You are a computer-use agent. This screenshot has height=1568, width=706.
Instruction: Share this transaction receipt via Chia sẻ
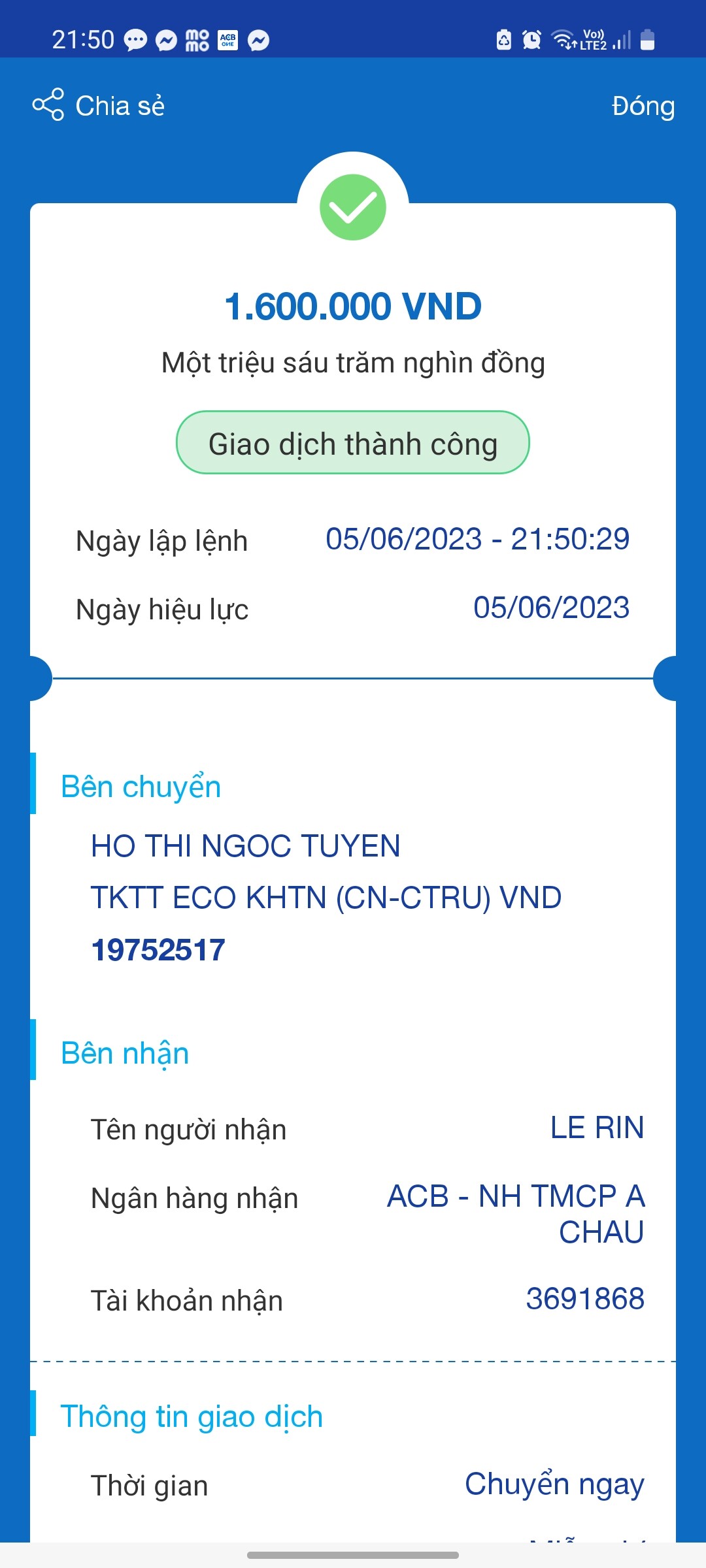point(99,105)
